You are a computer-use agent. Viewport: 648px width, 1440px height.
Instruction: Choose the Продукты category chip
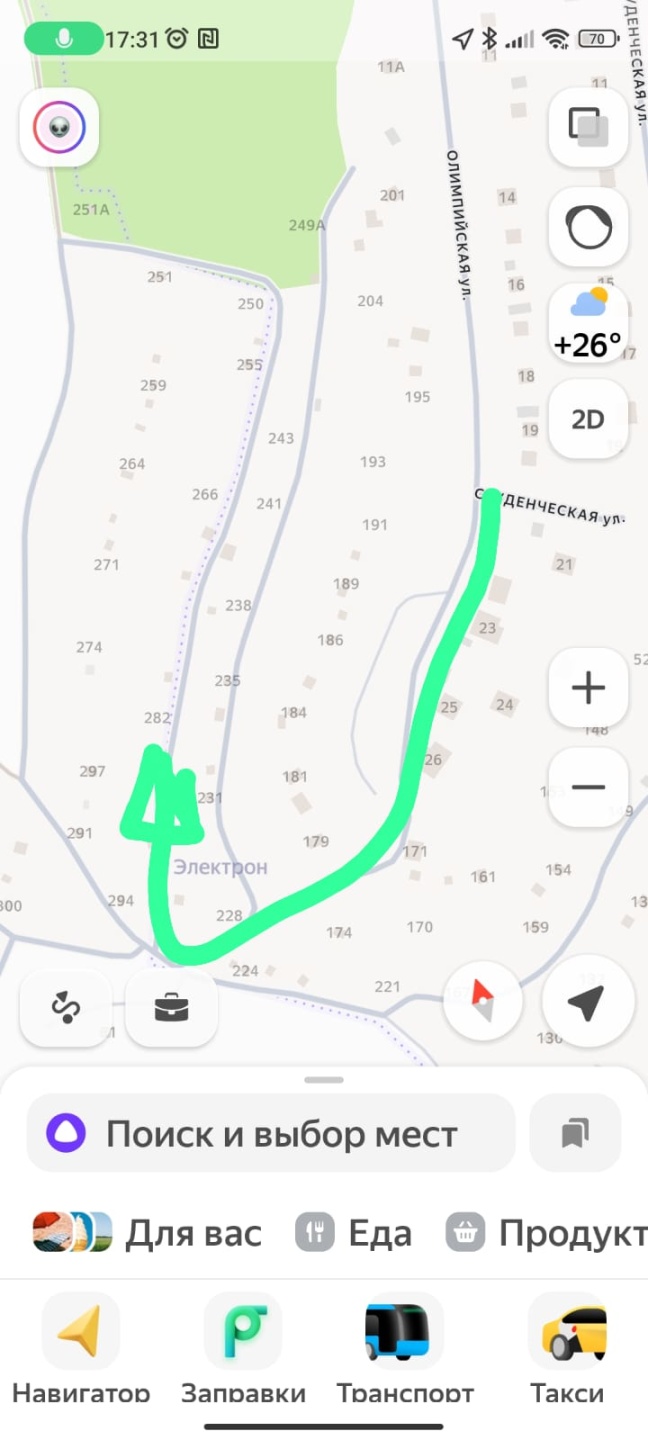(x=546, y=1233)
